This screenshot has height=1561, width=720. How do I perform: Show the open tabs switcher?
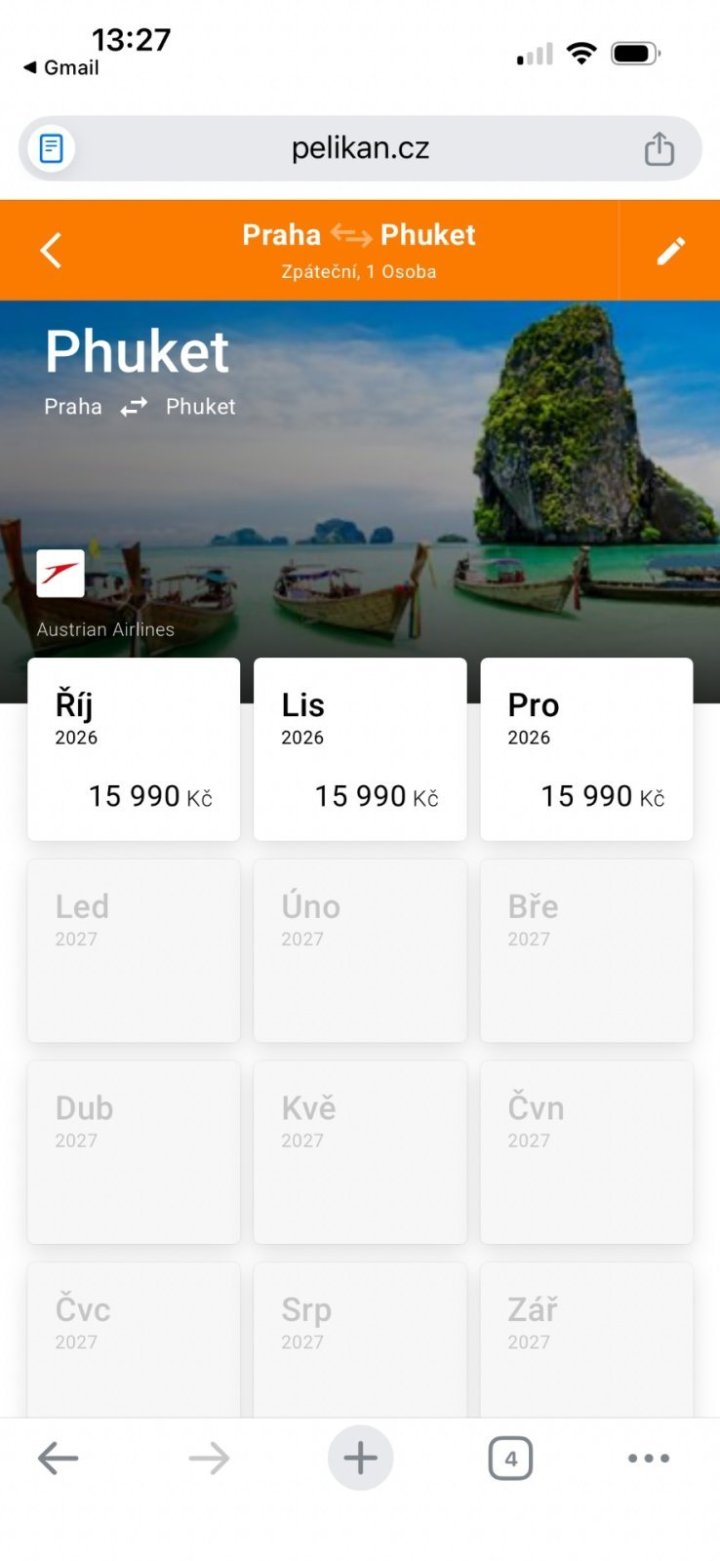coord(510,1459)
